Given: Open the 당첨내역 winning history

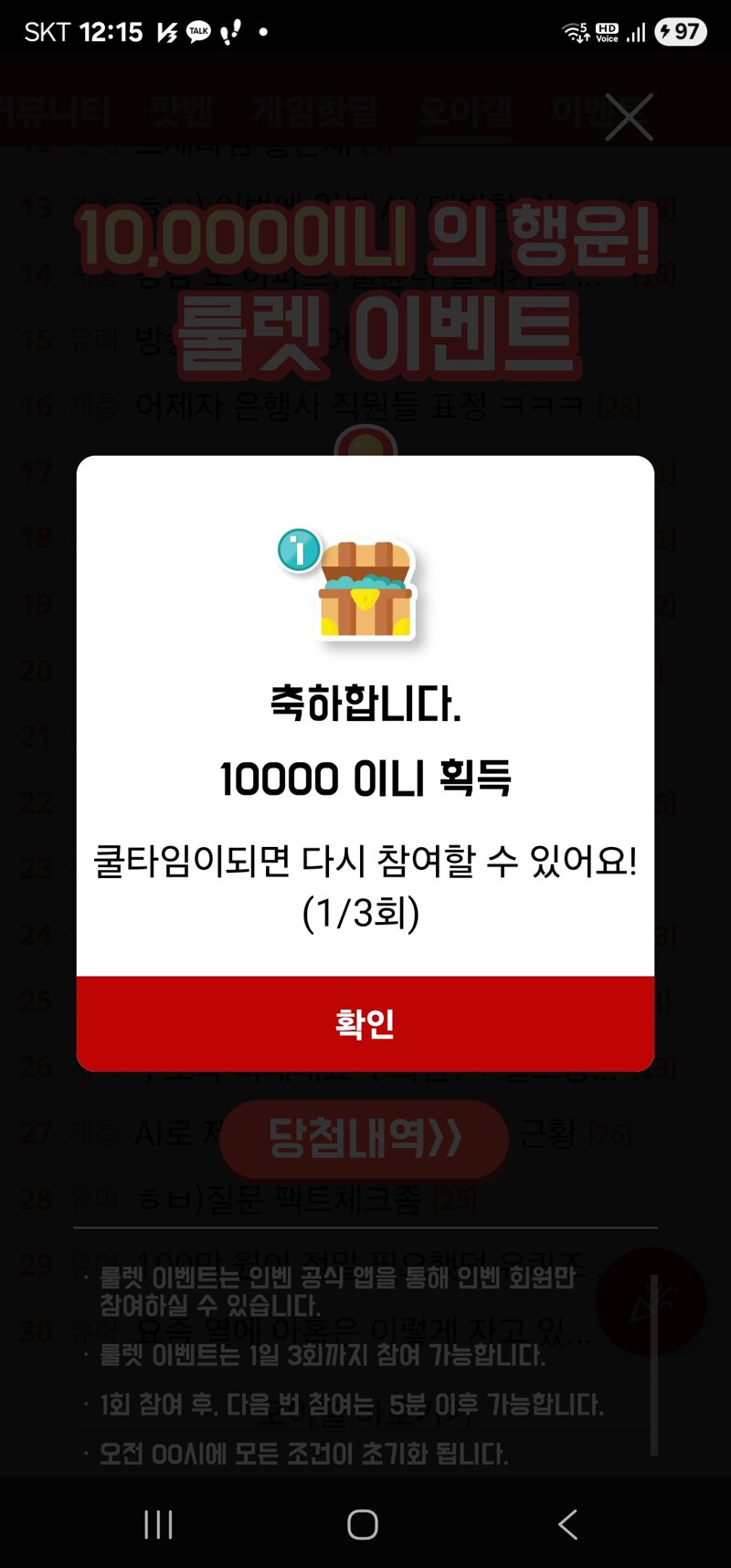Looking at the screenshot, I should (365, 1139).
